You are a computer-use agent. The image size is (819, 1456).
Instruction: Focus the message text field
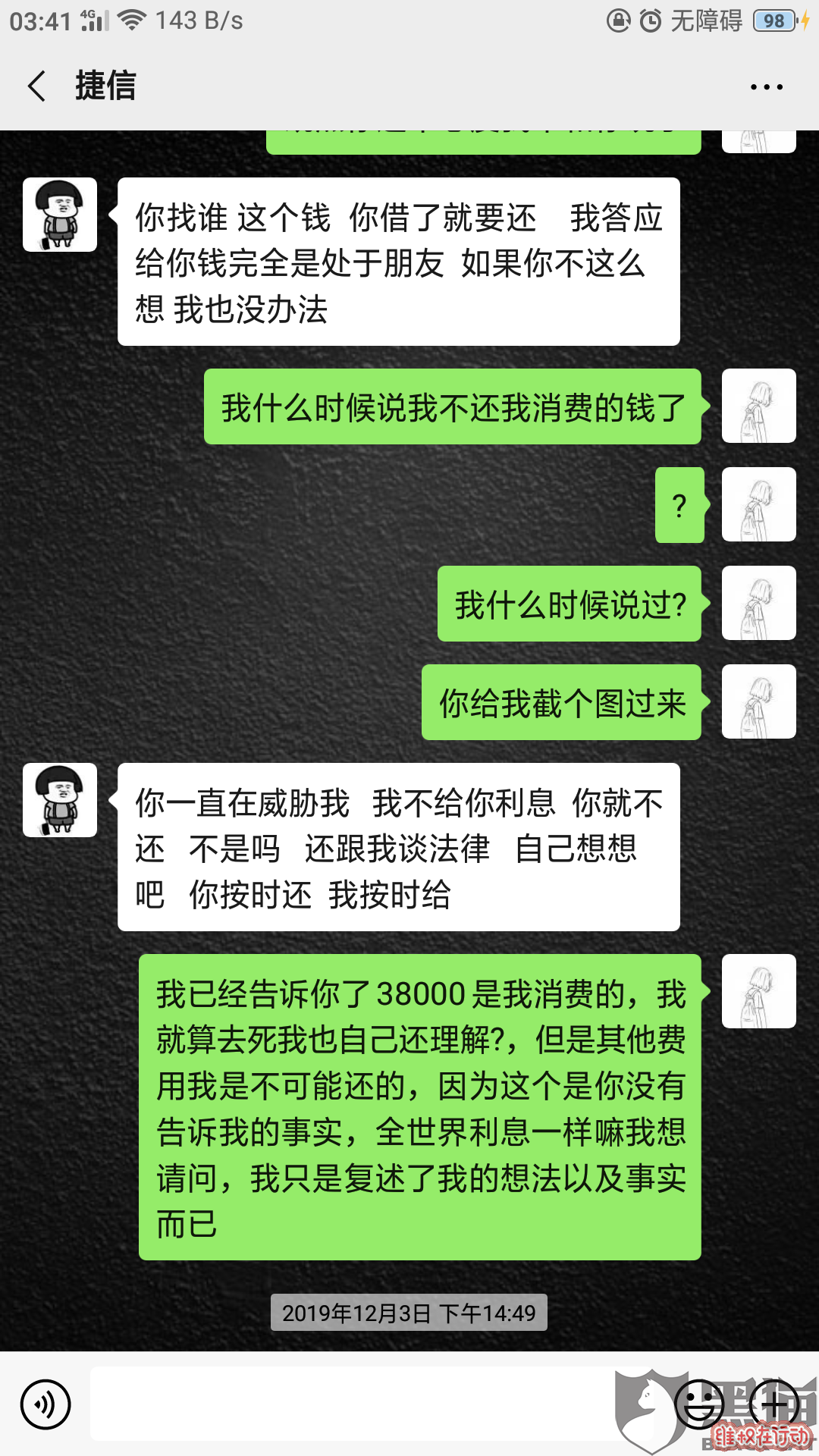coord(356,1404)
